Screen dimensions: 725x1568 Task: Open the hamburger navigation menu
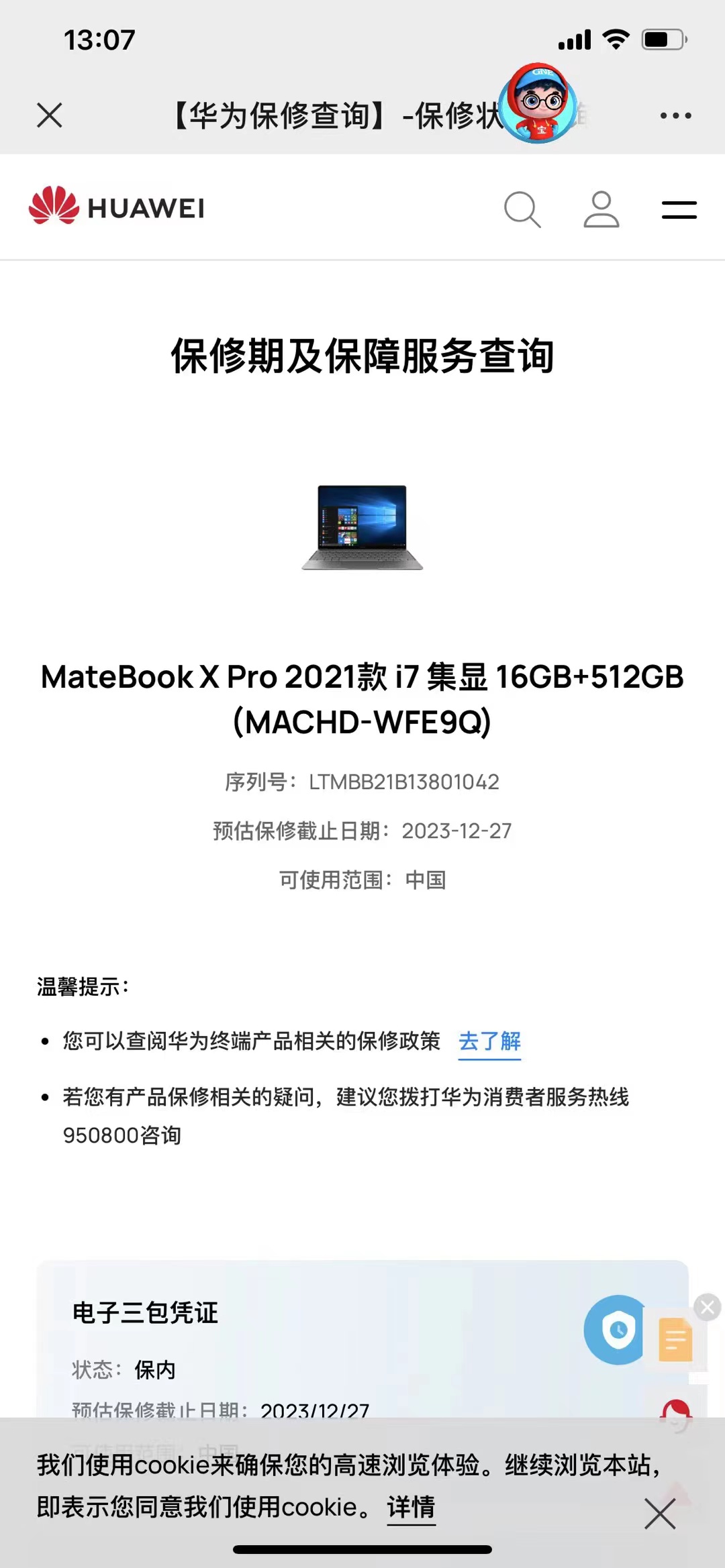pos(679,209)
